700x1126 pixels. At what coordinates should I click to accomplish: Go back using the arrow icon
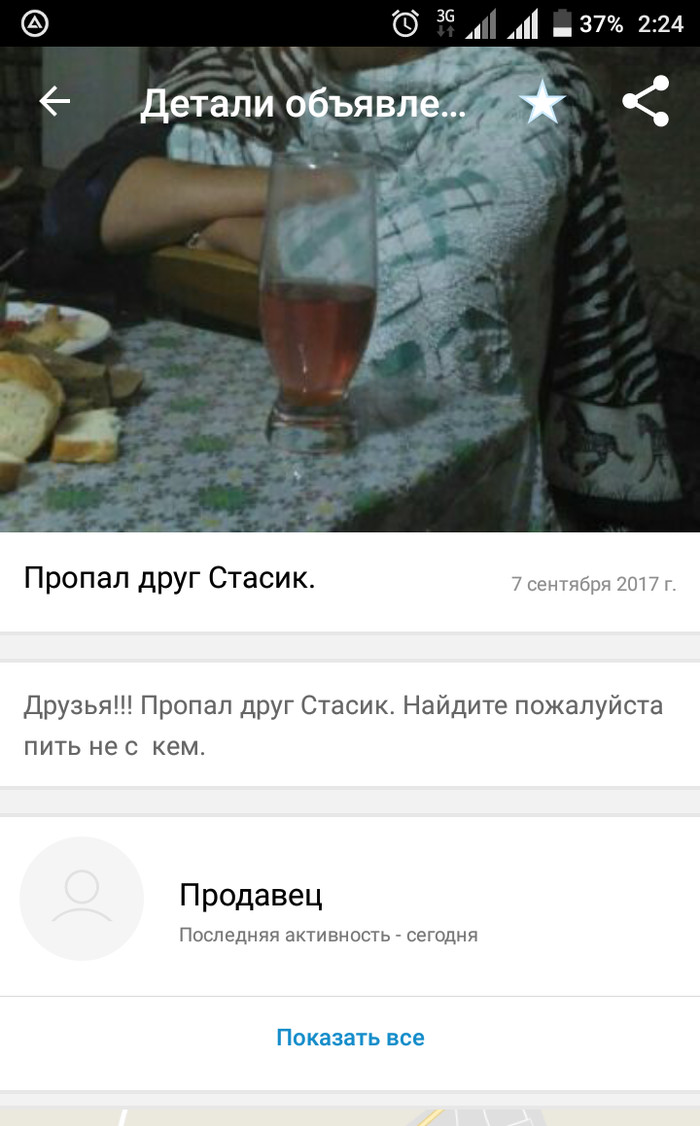point(54,102)
